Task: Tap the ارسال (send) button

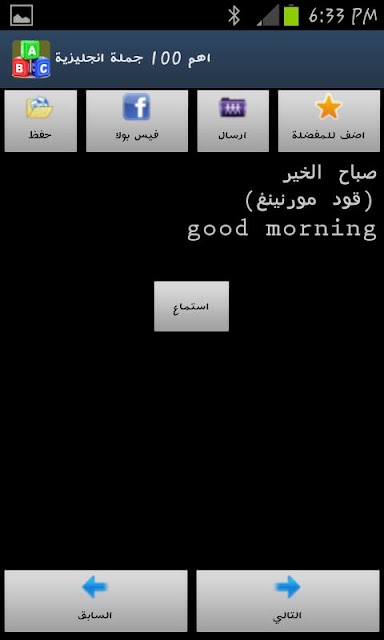Action: coord(233,121)
